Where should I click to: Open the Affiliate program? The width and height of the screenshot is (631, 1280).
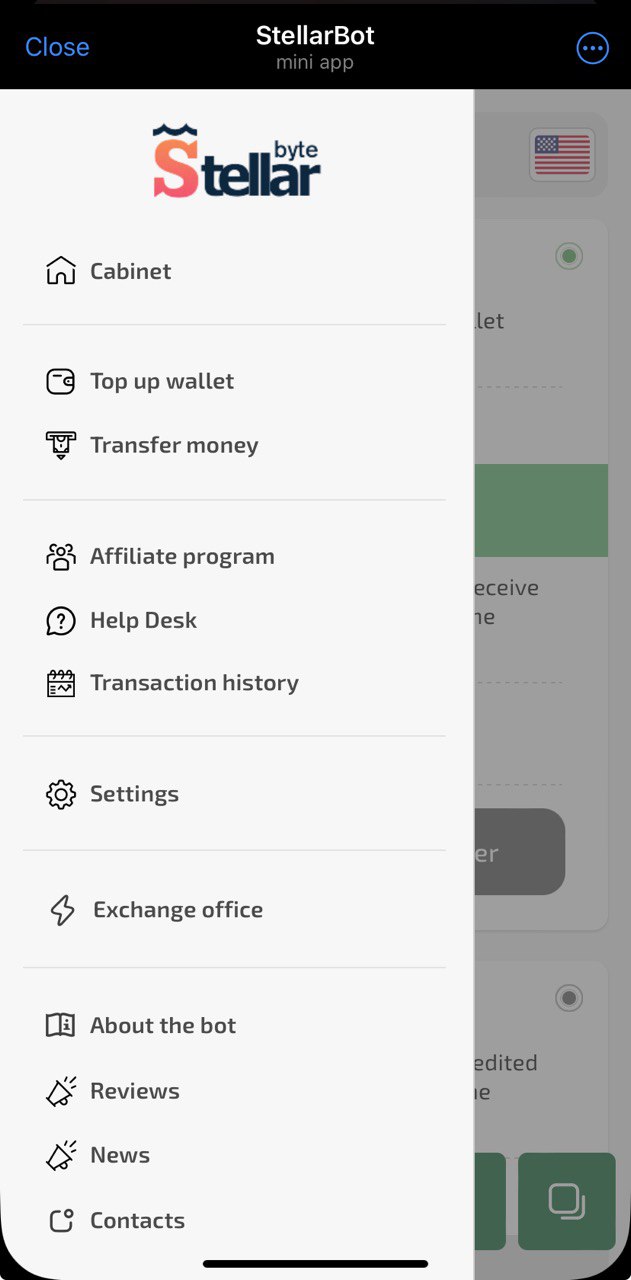point(181,556)
